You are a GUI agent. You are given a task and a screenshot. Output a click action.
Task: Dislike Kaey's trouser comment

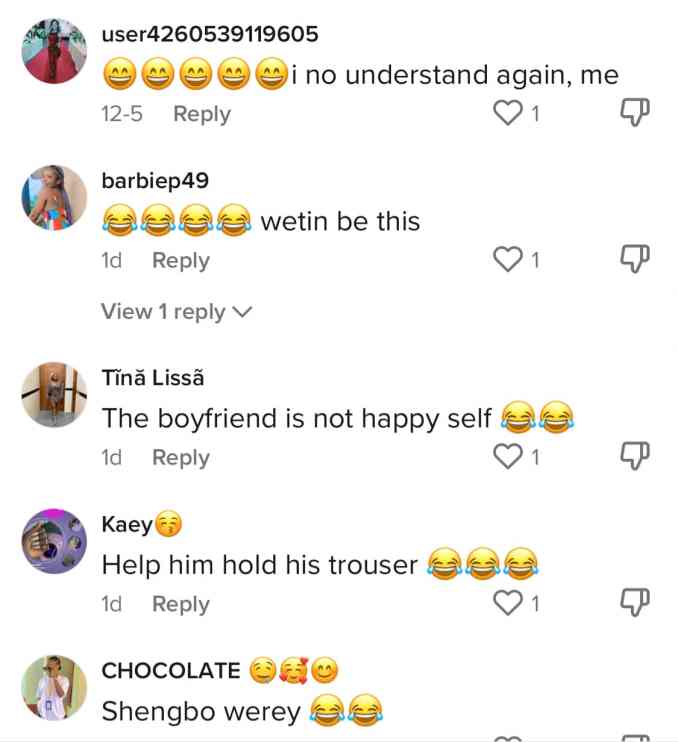click(x=635, y=604)
